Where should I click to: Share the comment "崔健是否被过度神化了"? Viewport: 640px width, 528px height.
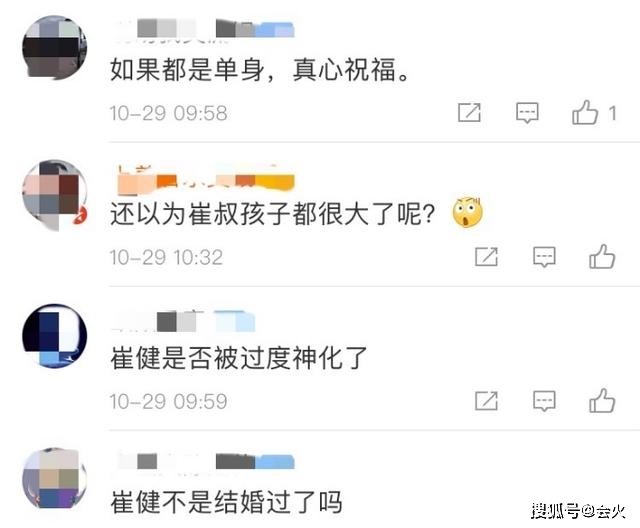tap(486, 401)
